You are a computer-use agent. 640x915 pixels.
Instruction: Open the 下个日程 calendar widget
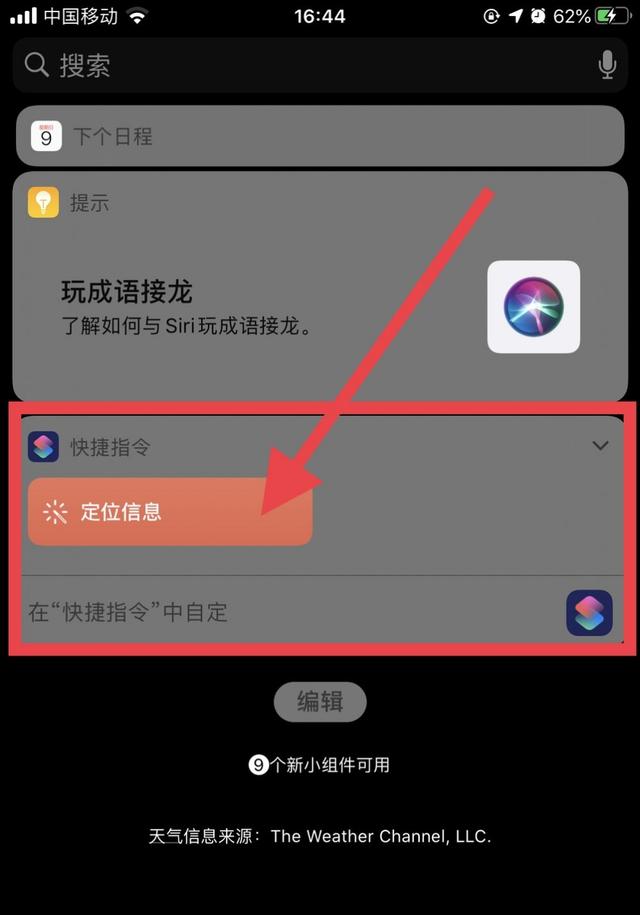320,136
